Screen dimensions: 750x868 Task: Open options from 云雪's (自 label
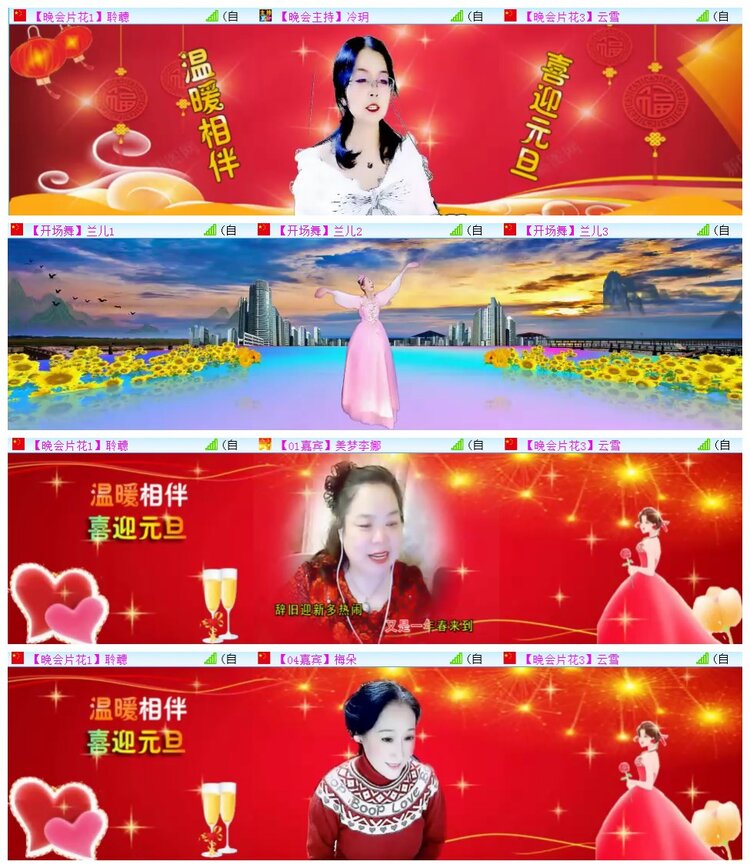[720, 16]
